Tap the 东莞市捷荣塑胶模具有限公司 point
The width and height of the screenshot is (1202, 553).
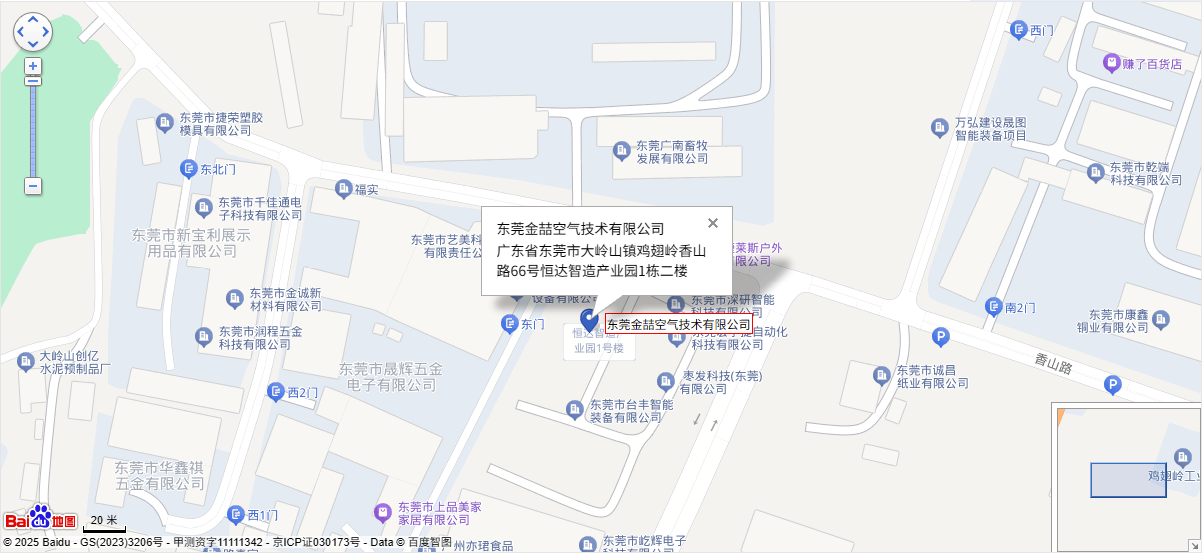(165, 122)
